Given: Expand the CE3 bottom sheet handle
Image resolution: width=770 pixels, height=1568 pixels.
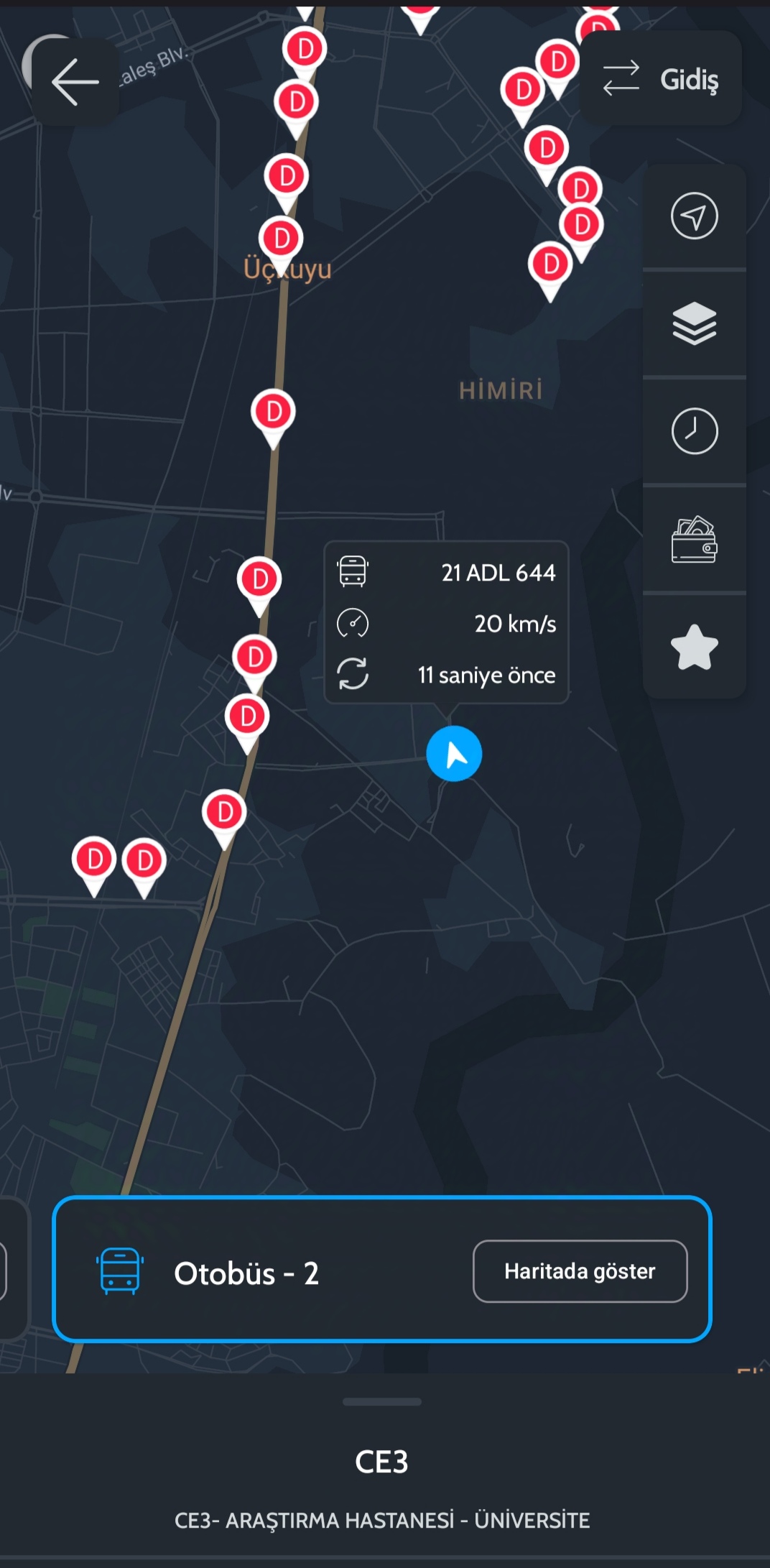Looking at the screenshot, I should click(x=382, y=1401).
